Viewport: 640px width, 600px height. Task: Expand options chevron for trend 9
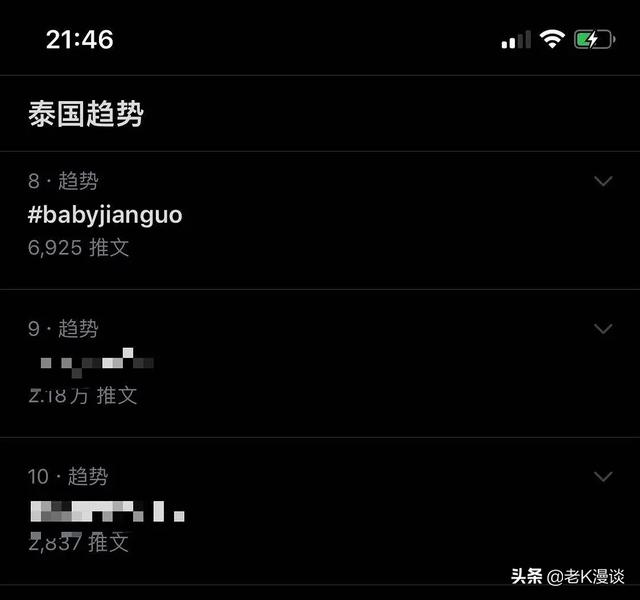tap(602, 328)
